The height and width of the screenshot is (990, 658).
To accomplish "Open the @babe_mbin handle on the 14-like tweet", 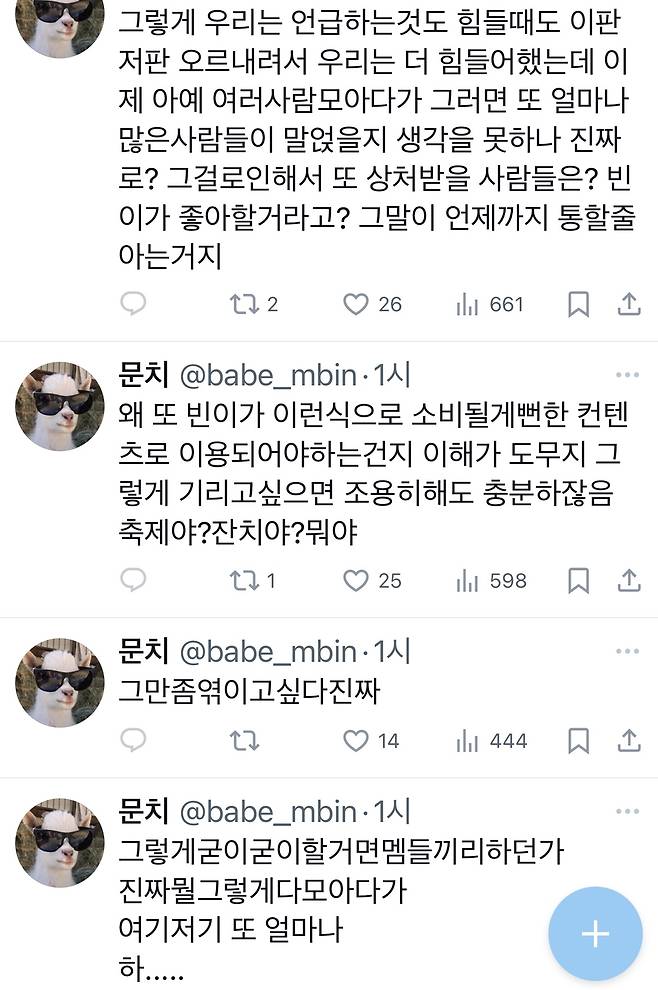I will point(267,652).
